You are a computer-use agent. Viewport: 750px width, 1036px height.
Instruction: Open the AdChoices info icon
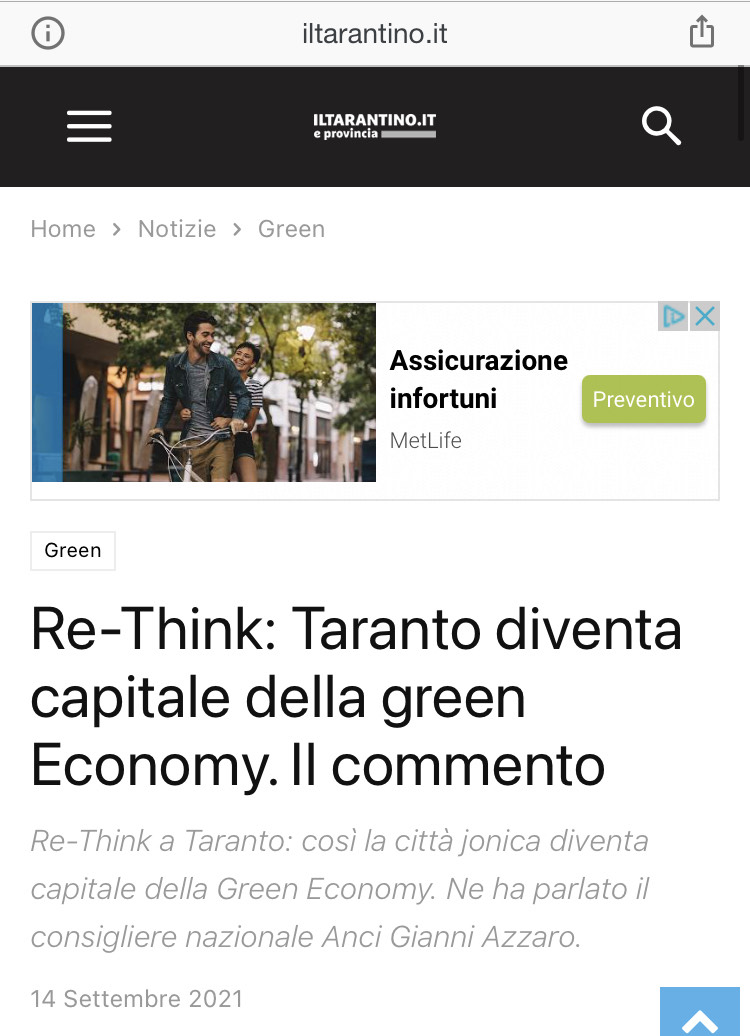click(674, 317)
